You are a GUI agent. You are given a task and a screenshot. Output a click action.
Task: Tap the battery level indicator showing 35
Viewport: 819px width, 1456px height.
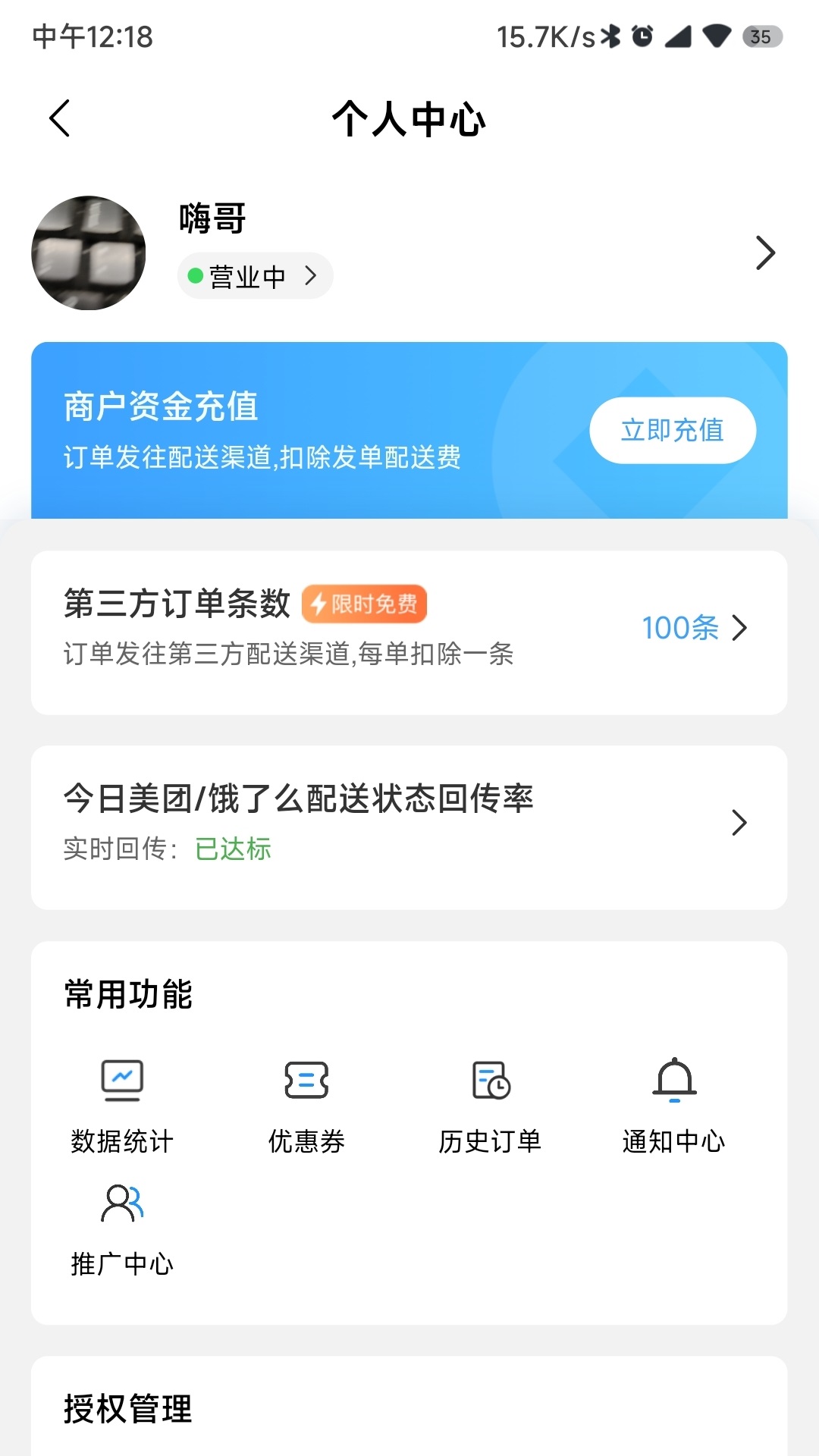[x=761, y=34]
